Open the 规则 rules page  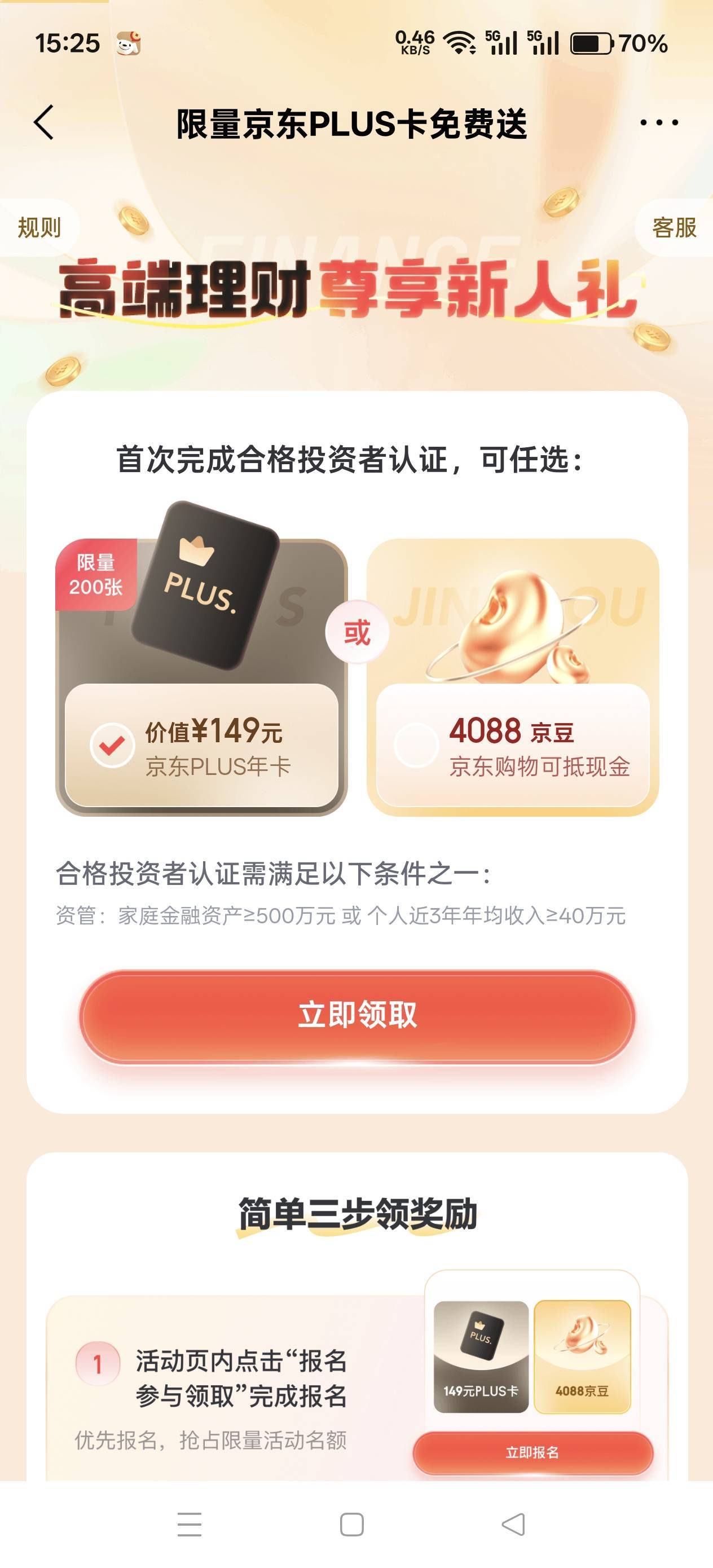tap(39, 228)
